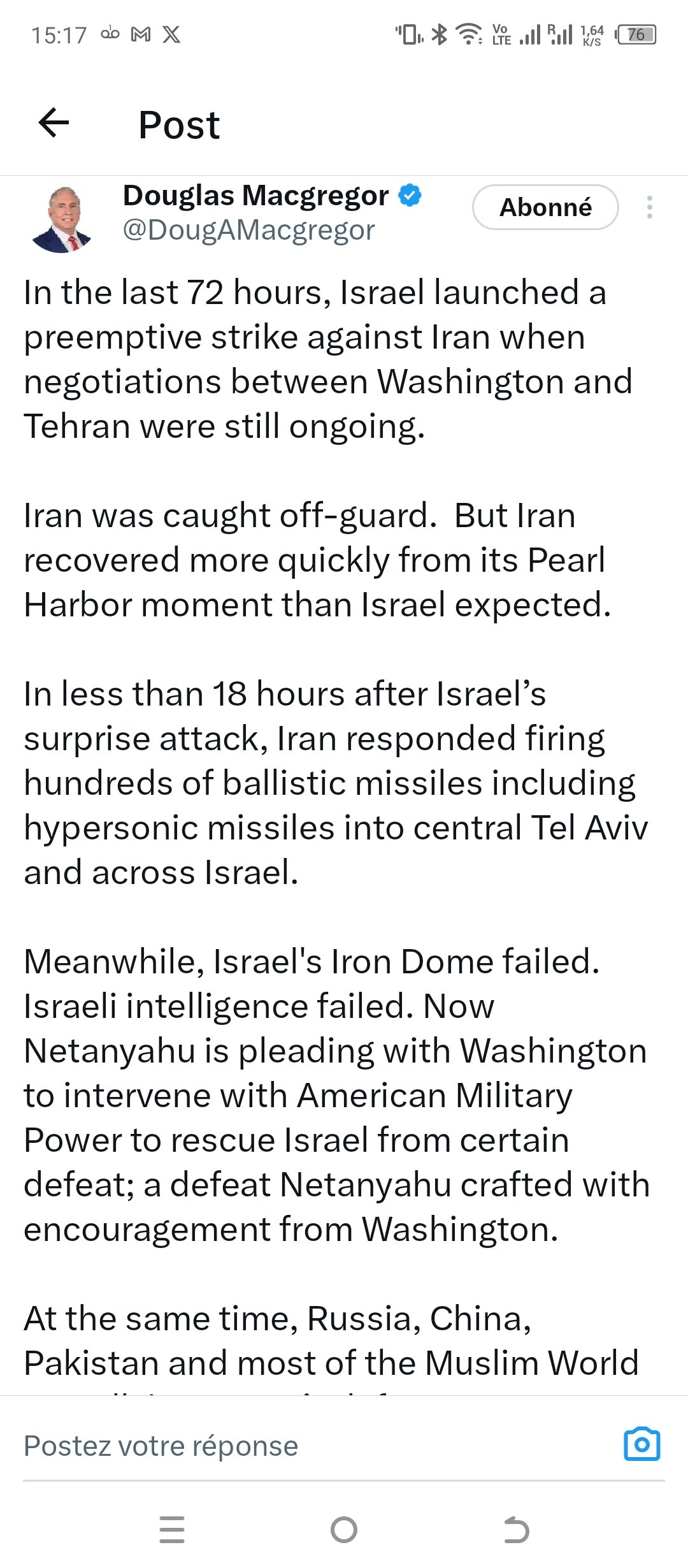The image size is (688, 1568).
Task: Go back from the Post screen
Action: click(54, 122)
